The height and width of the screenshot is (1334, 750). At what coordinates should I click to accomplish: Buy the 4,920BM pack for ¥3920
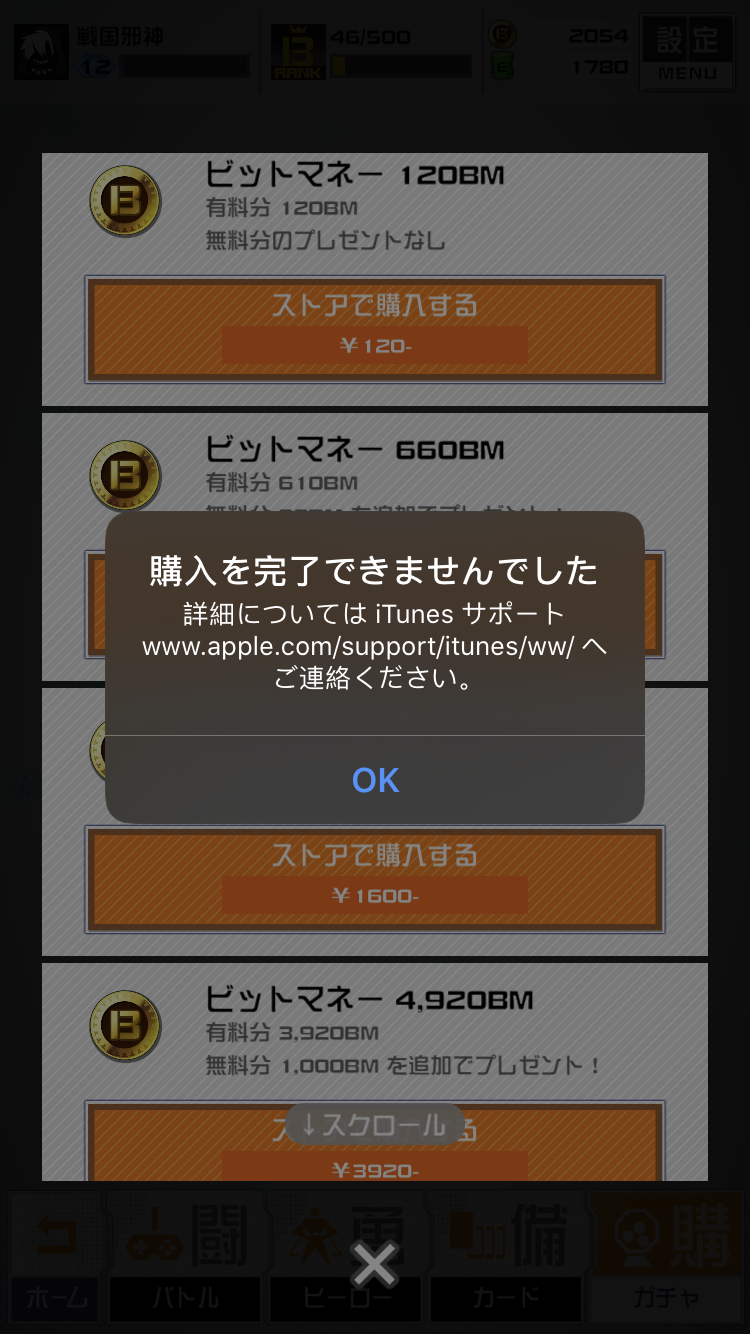375,1150
